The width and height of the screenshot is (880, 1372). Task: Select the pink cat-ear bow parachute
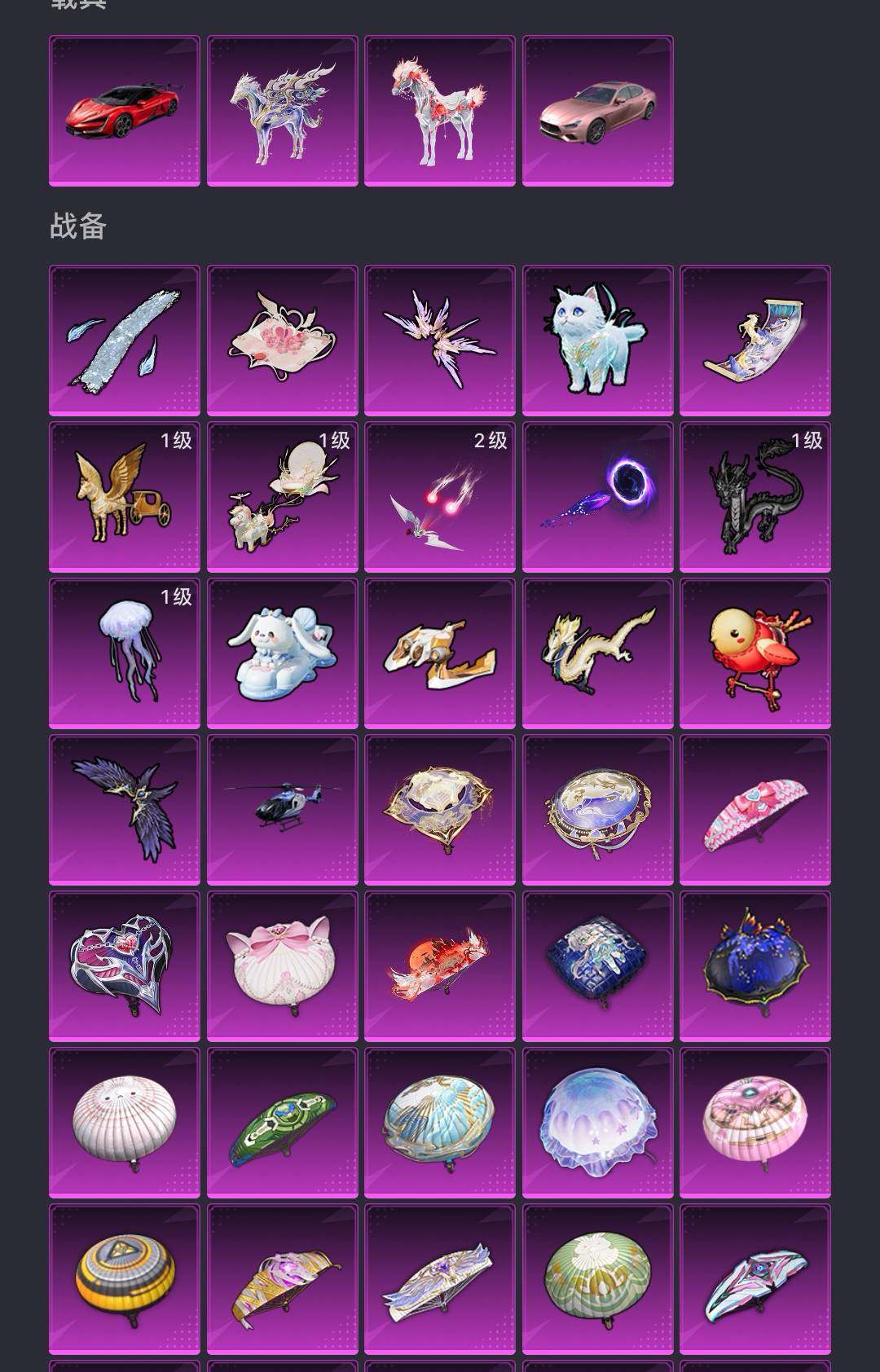pyautogui.click(x=282, y=966)
